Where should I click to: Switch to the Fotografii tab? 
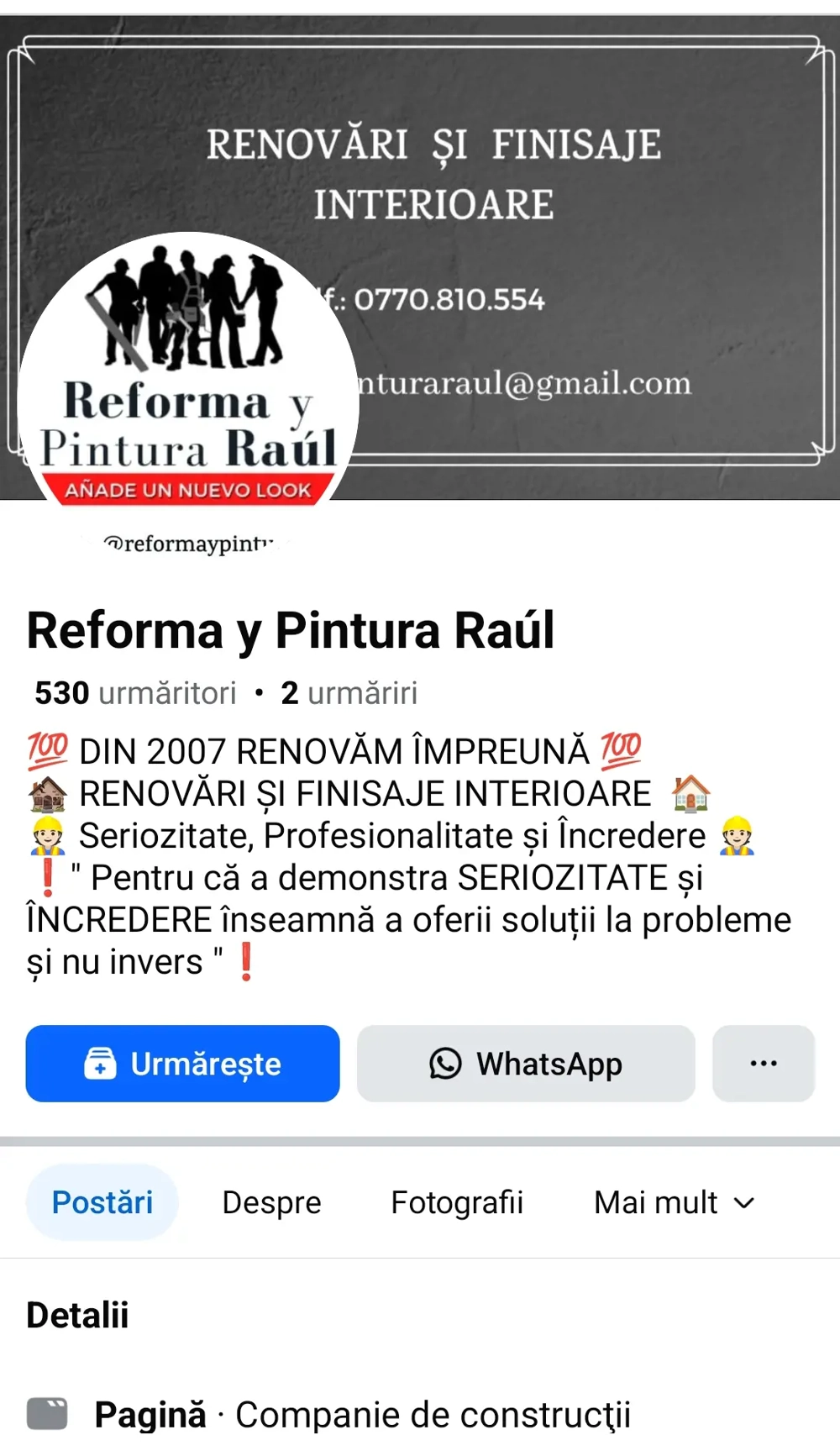[456, 1202]
